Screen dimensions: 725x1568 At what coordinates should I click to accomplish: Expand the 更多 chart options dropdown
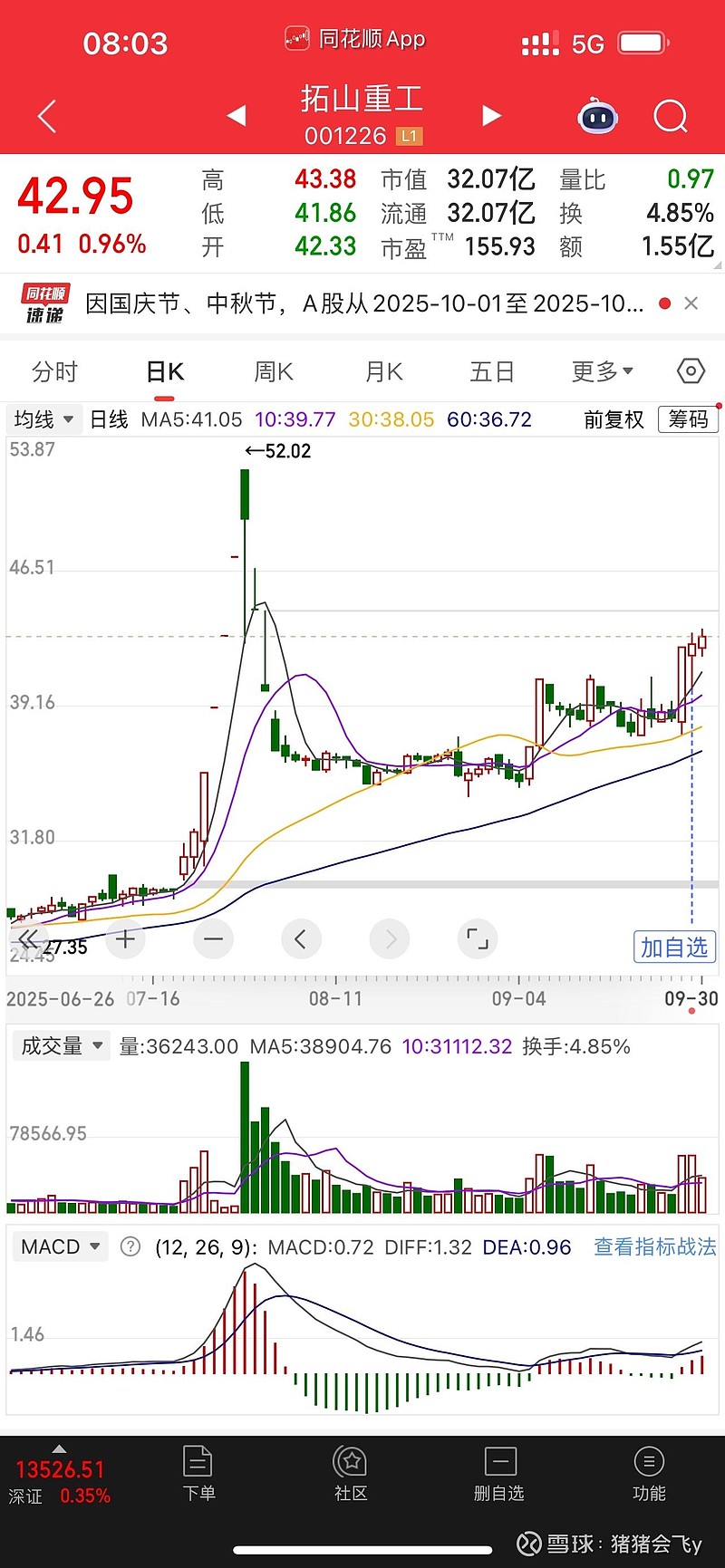coord(602,371)
